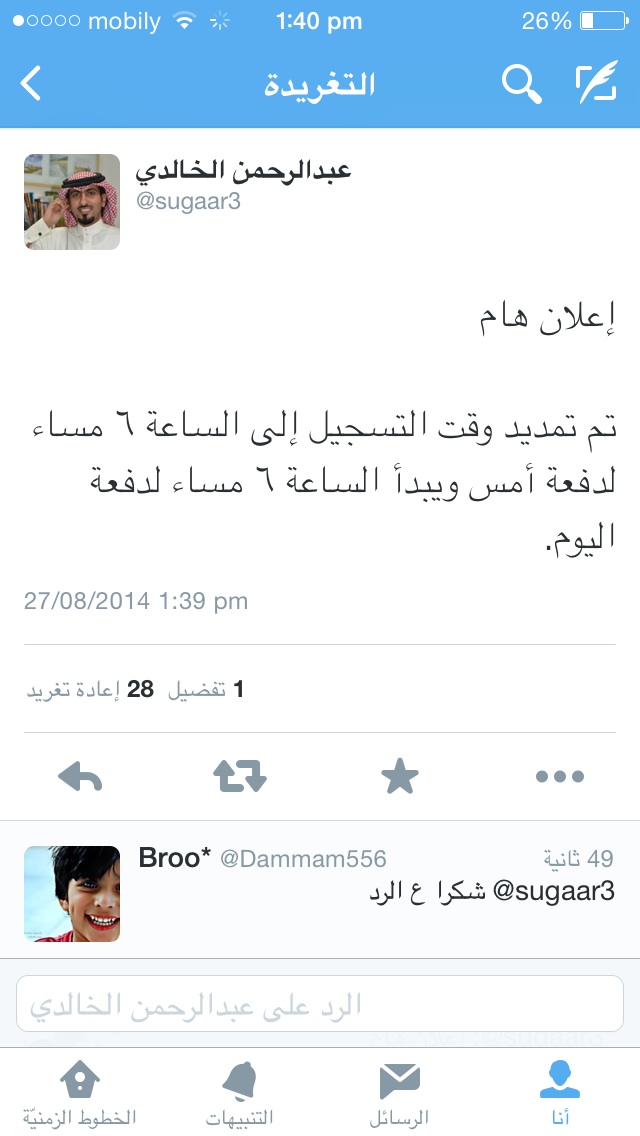
Task: Open the search magnifier
Action: click(522, 83)
